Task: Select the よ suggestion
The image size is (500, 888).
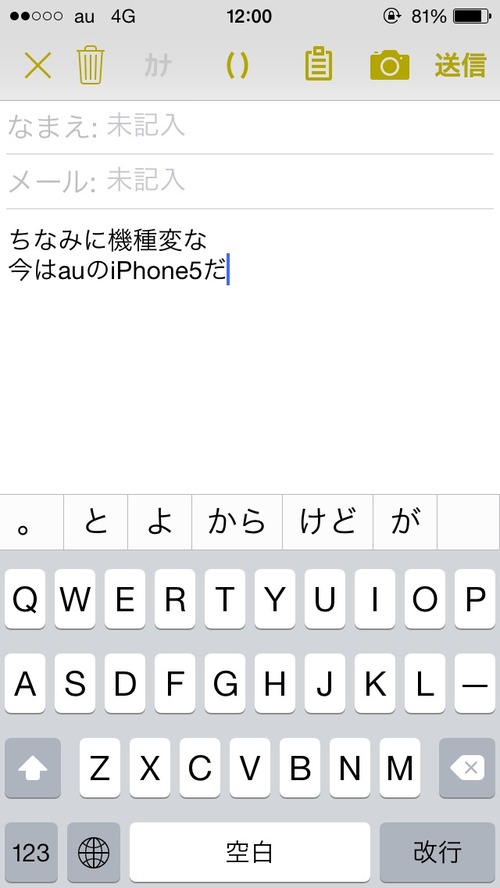Action: coord(160,522)
